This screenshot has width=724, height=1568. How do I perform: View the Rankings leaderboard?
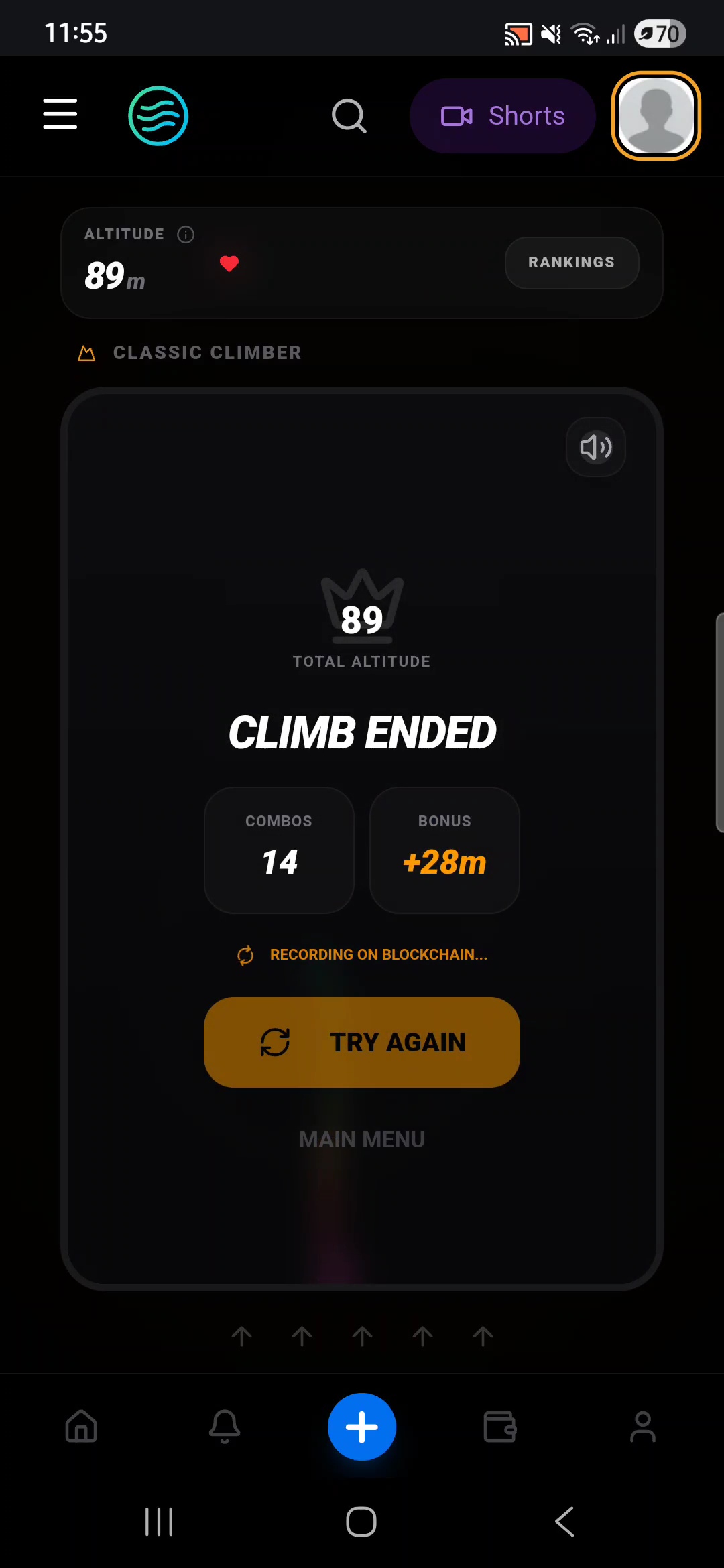[x=571, y=263]
